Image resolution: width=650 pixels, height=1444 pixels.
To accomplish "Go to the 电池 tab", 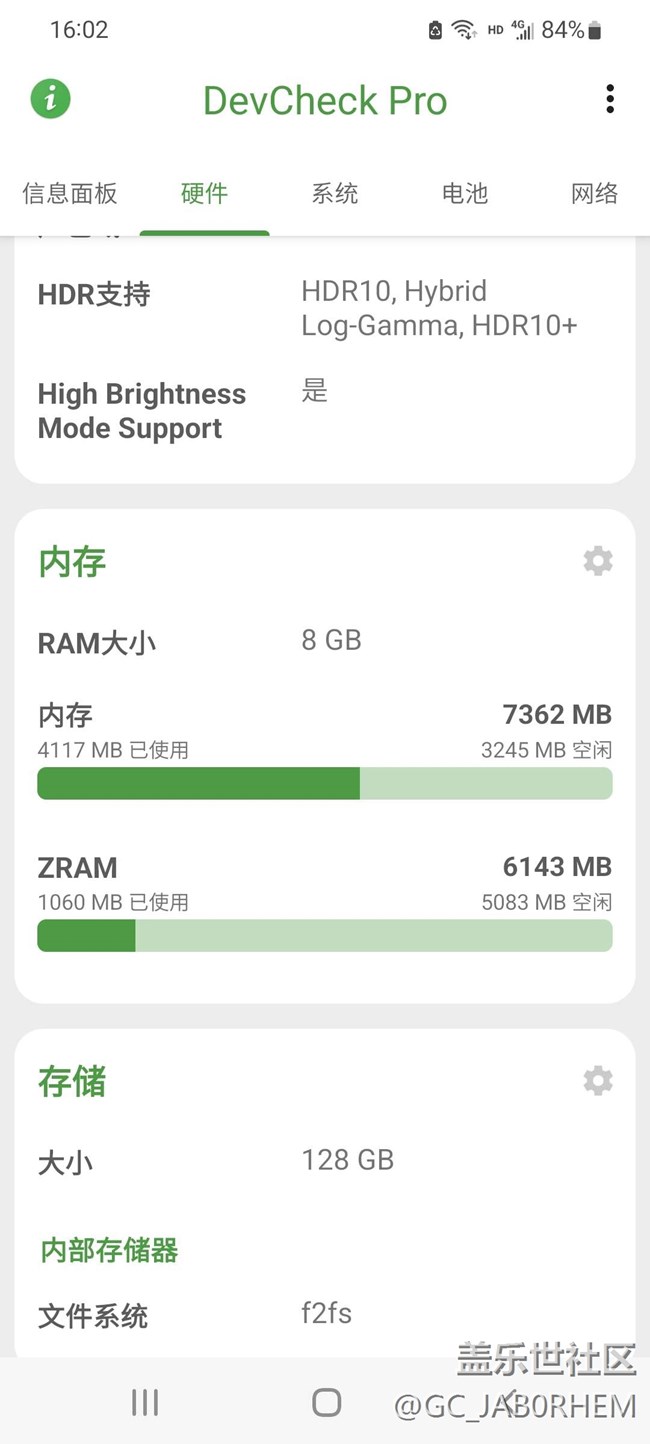I will point(465,193).
